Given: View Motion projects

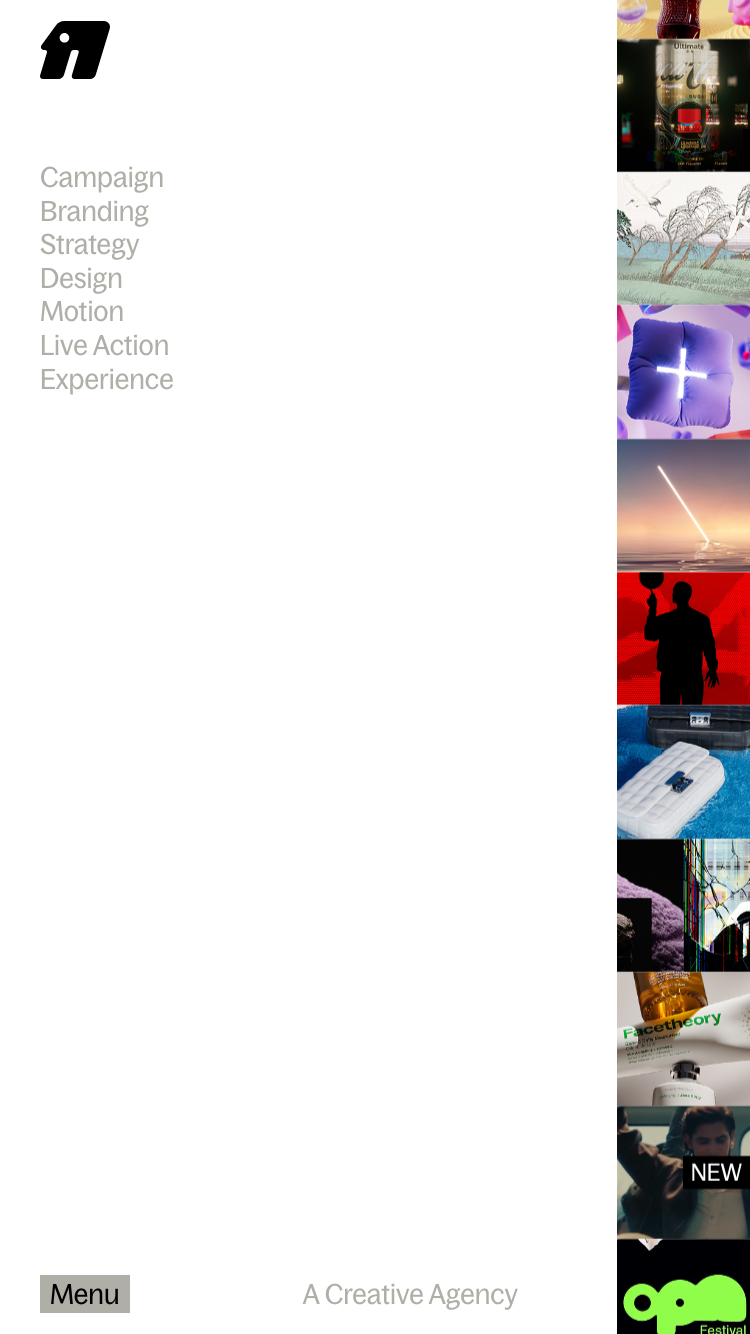Looking at the screenshot, I should coord(82,312).
